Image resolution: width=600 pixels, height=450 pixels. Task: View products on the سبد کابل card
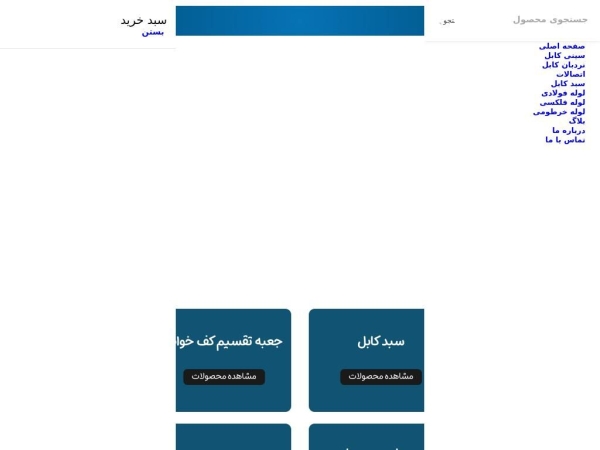point(380,377)
